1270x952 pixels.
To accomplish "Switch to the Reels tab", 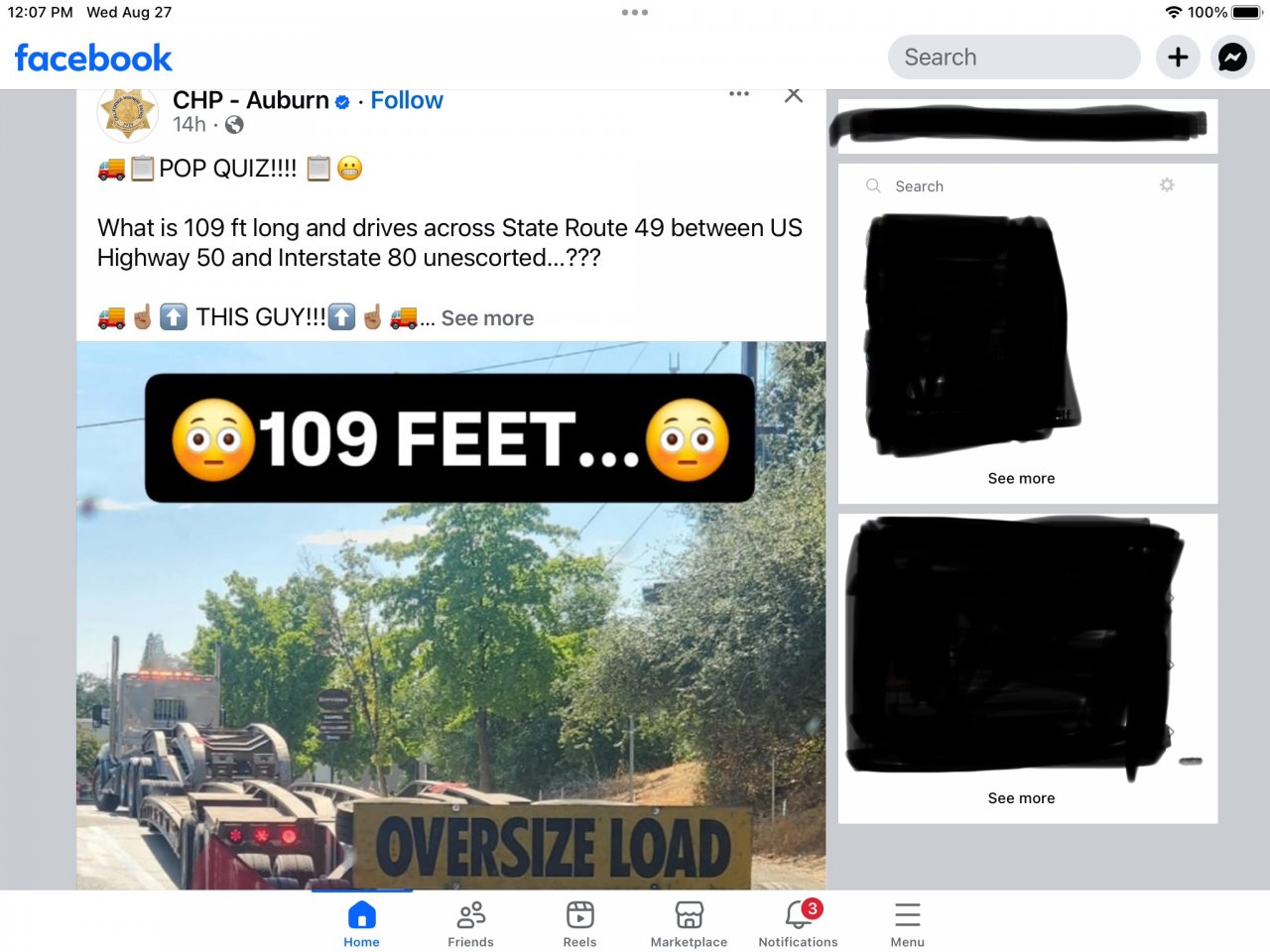I will point(579,922).
